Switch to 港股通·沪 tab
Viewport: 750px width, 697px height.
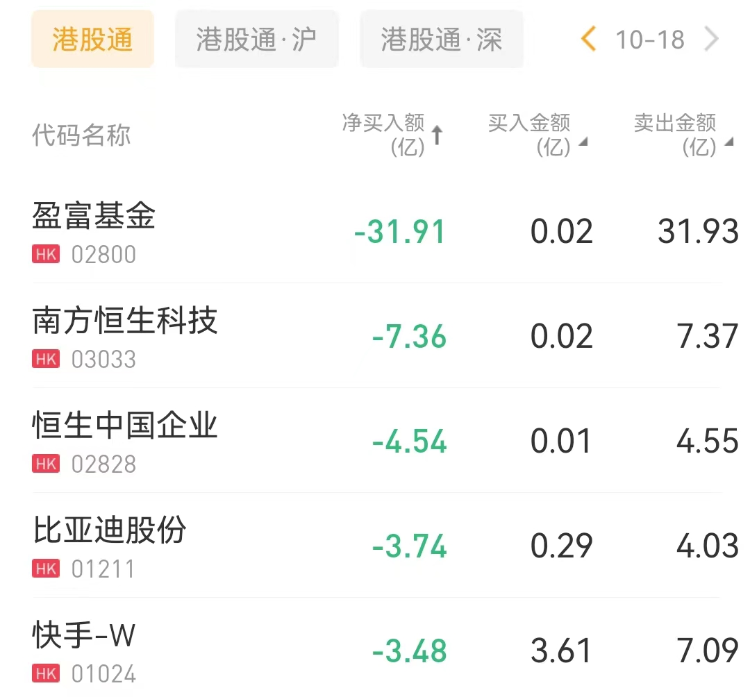coord(256,39)
